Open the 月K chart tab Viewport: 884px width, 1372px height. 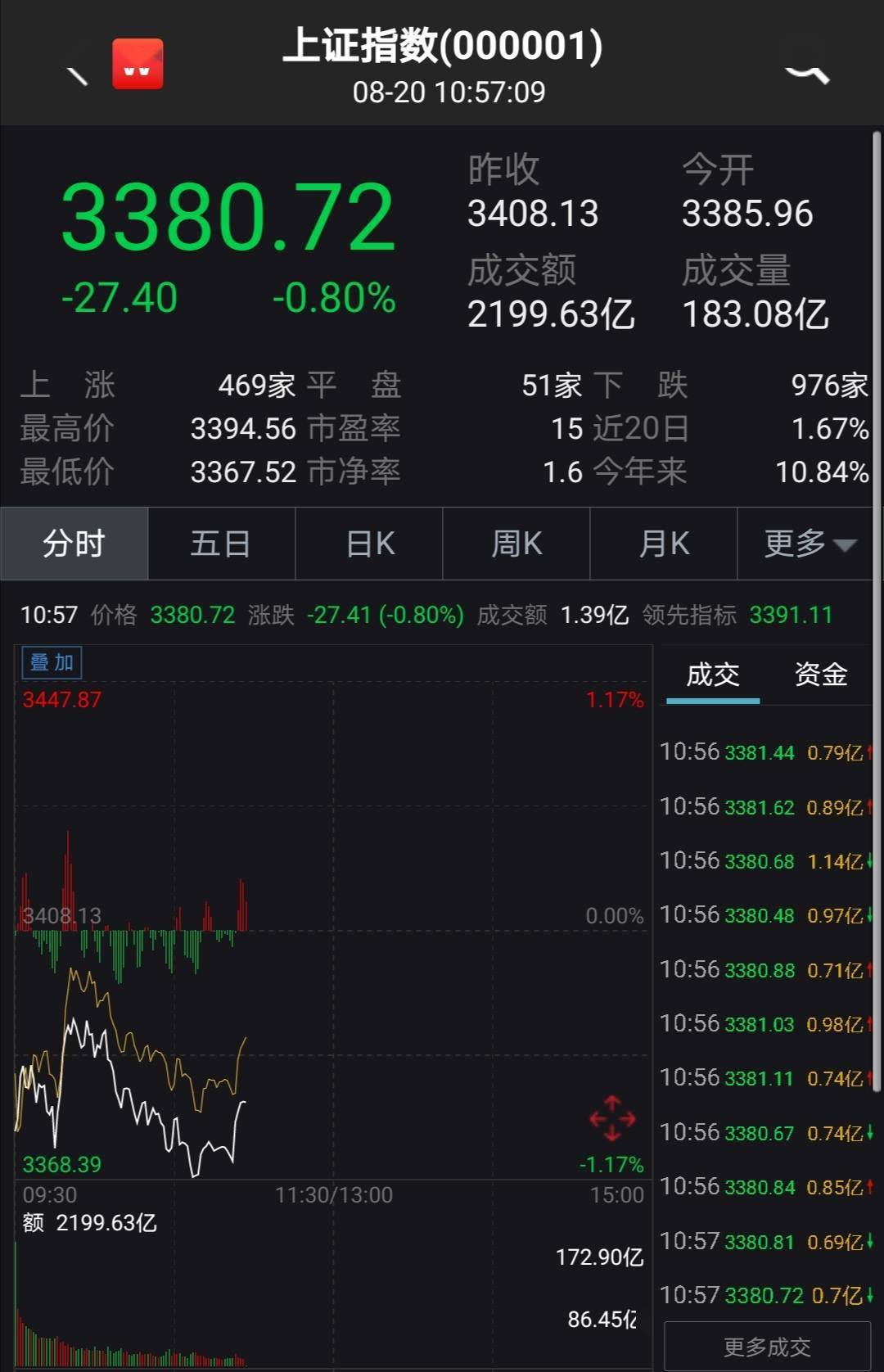663,543
